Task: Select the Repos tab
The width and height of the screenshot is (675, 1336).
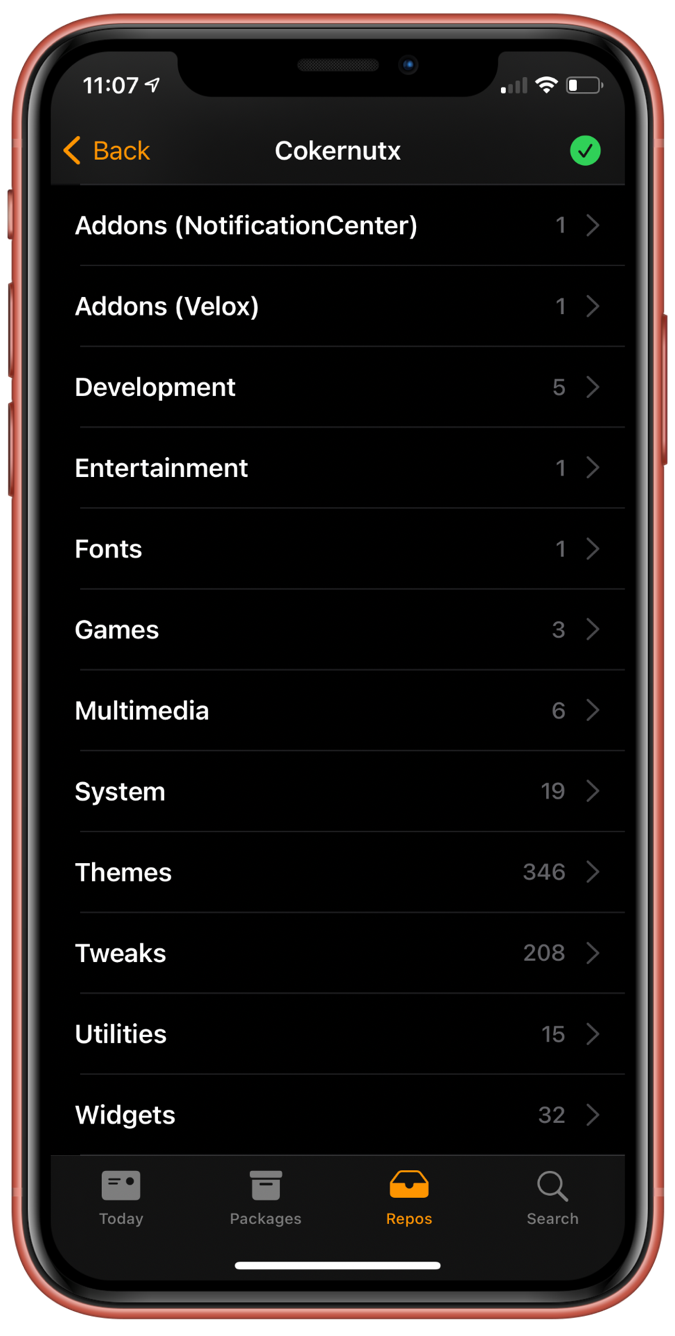Action: click(x=409, y=1198)
